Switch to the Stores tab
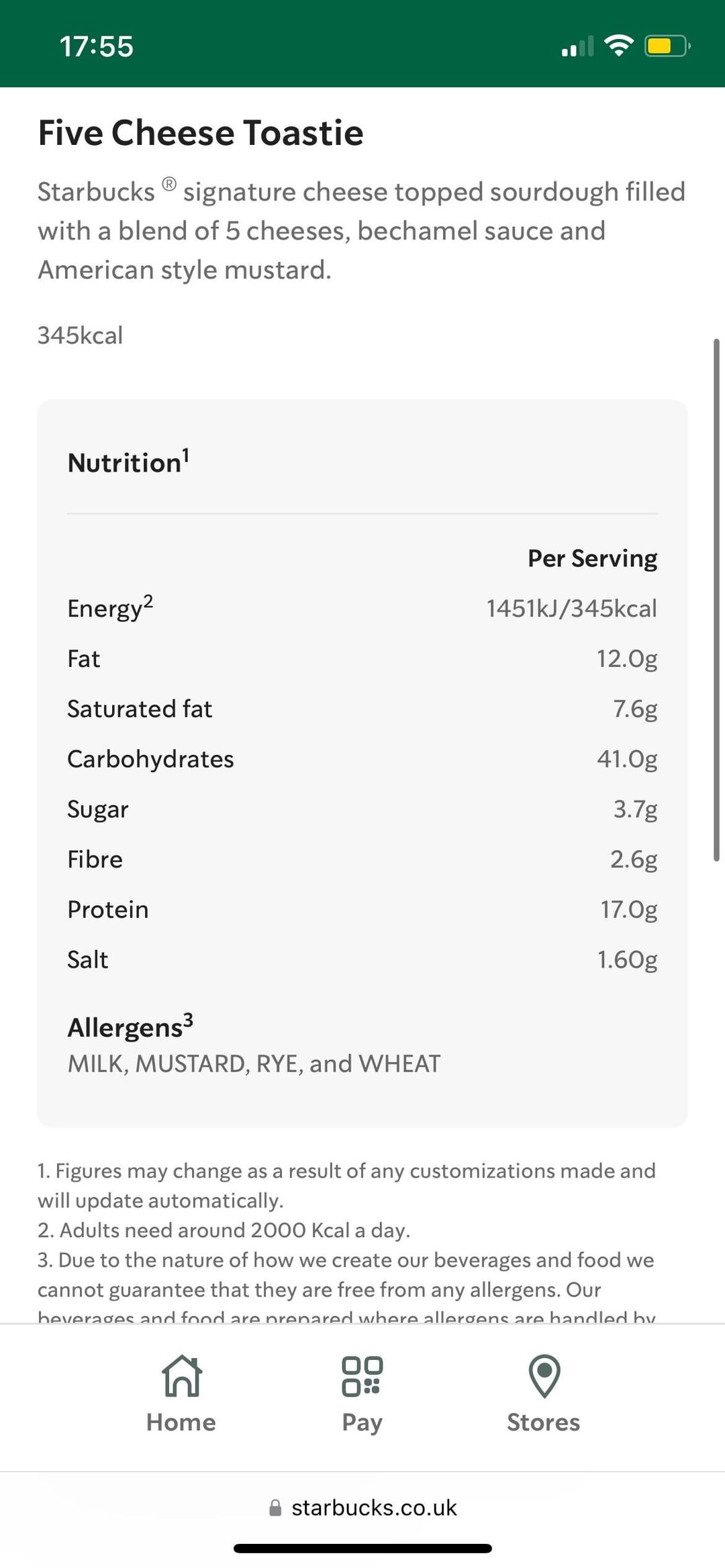The image size is (725, 1568). (544, 1394)
